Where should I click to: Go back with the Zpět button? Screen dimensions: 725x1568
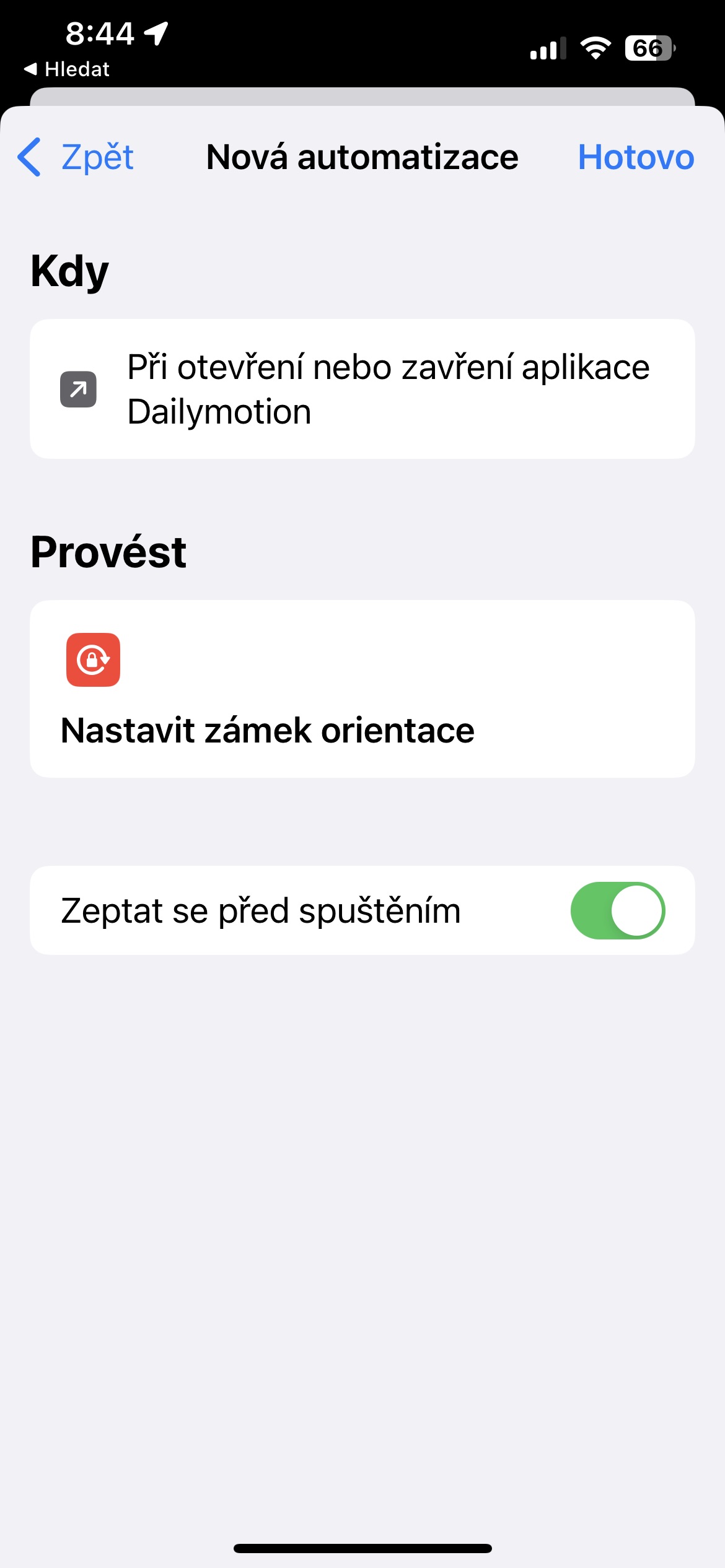[x=76, y=157]
